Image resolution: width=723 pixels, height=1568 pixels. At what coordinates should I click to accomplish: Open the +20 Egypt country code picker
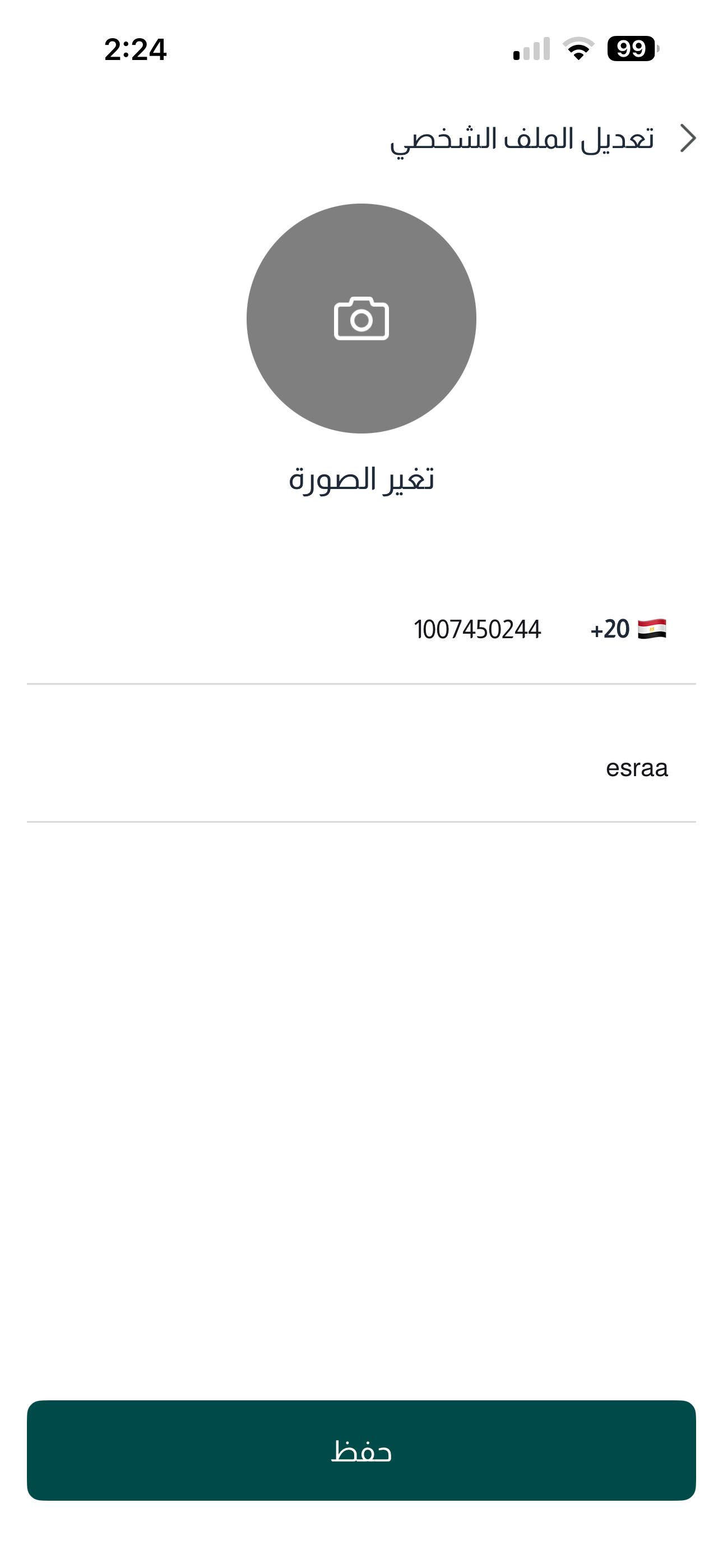tap(628, 629)
